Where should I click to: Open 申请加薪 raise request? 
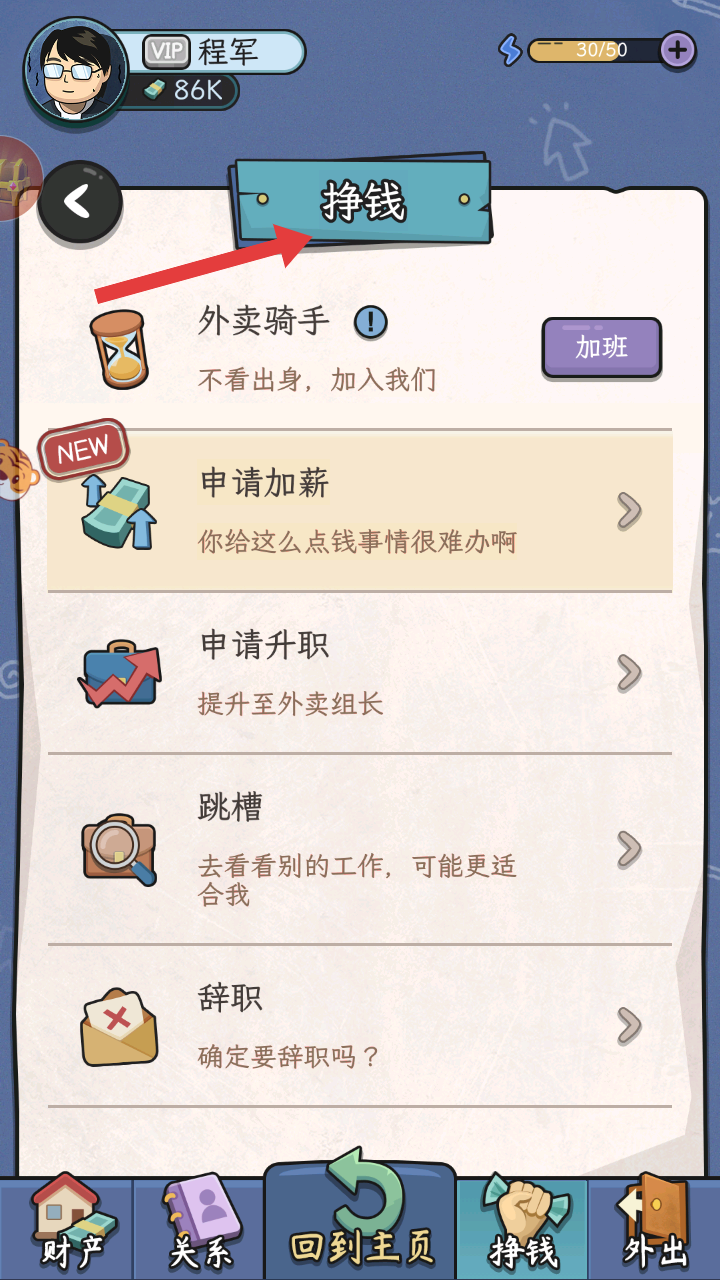click(360, 511)
